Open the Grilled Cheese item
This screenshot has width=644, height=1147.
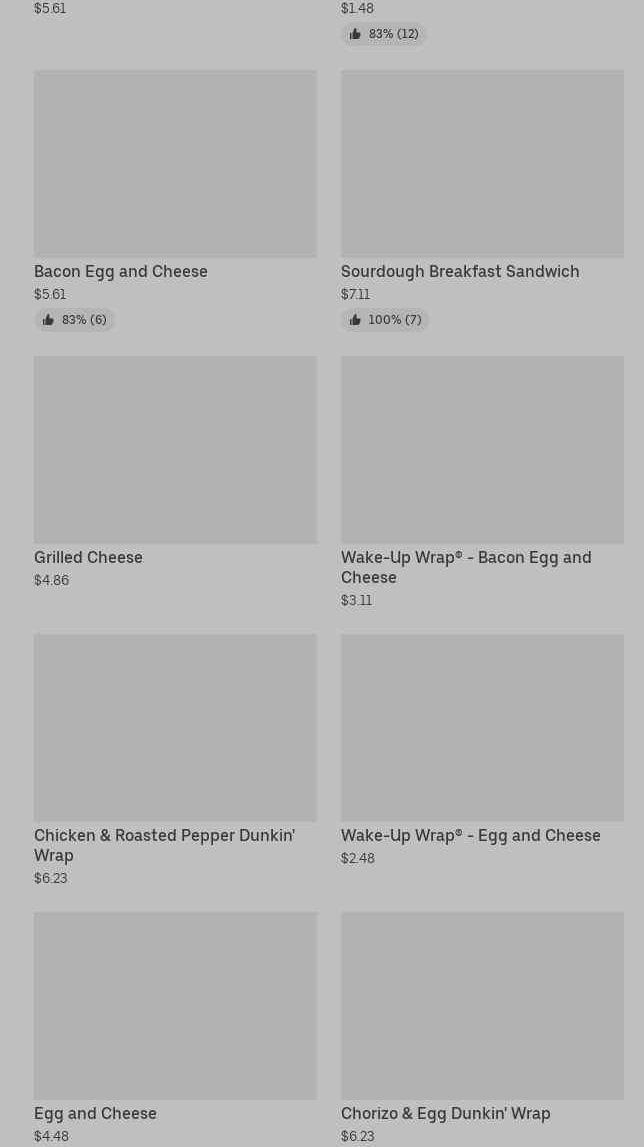(x=176, y=473)
